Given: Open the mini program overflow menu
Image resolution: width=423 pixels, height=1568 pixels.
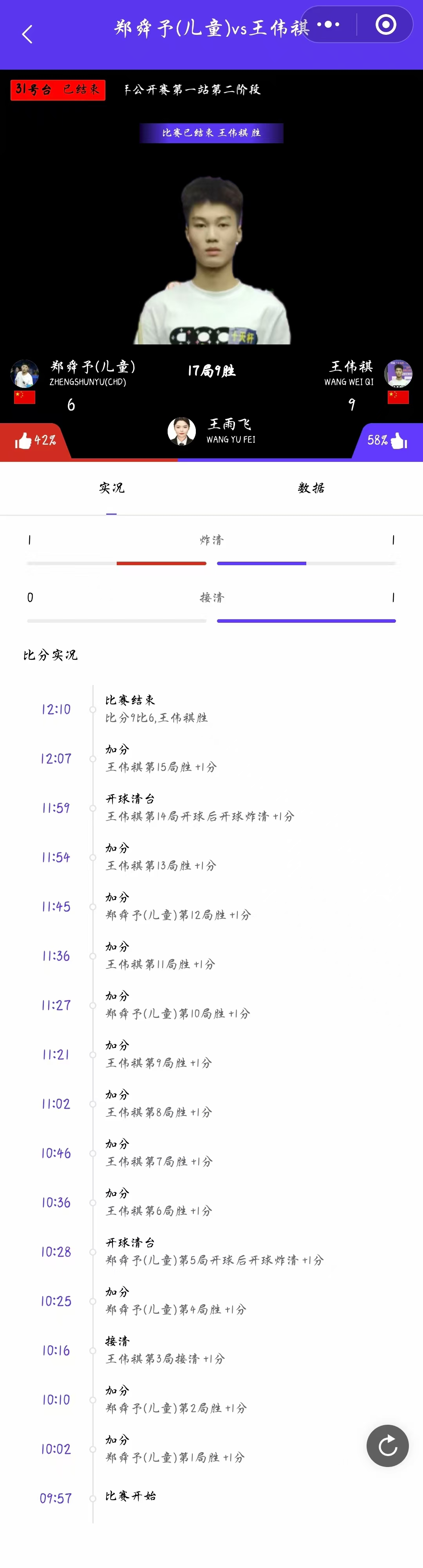Looking at the screenshot, I should [329, 24].
